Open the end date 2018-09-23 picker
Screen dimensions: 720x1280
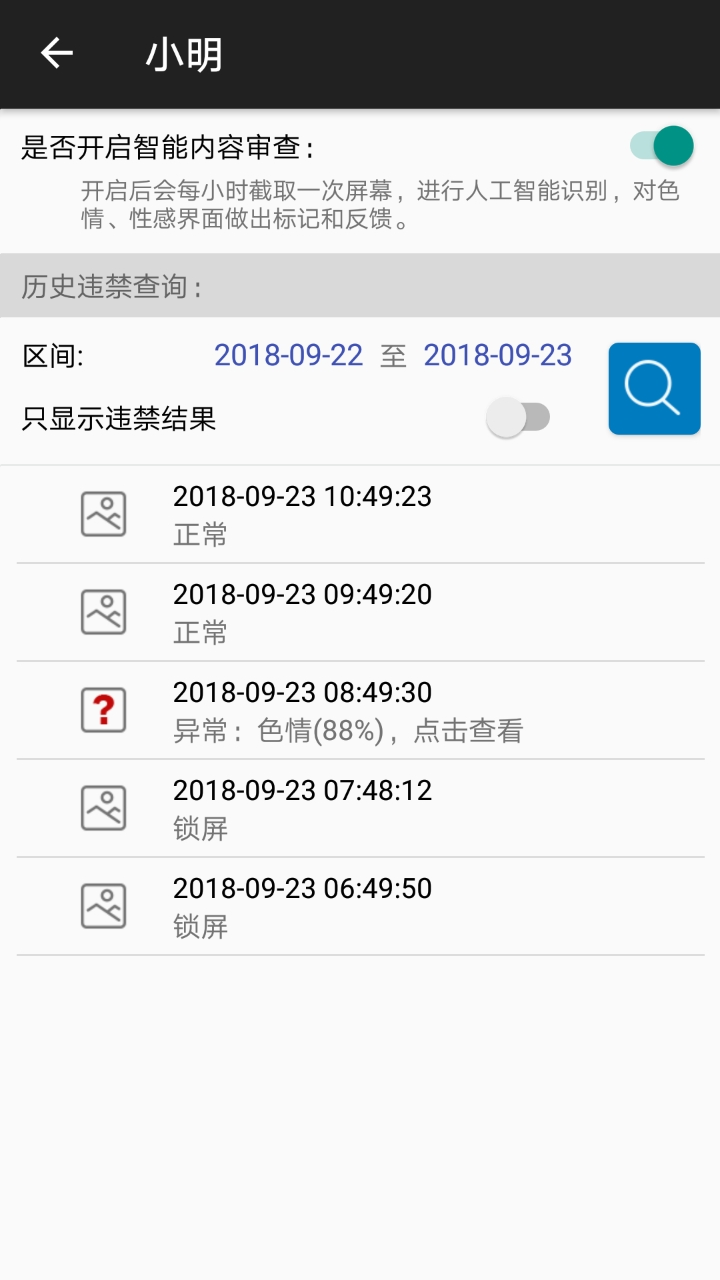(x=497, y=355)
